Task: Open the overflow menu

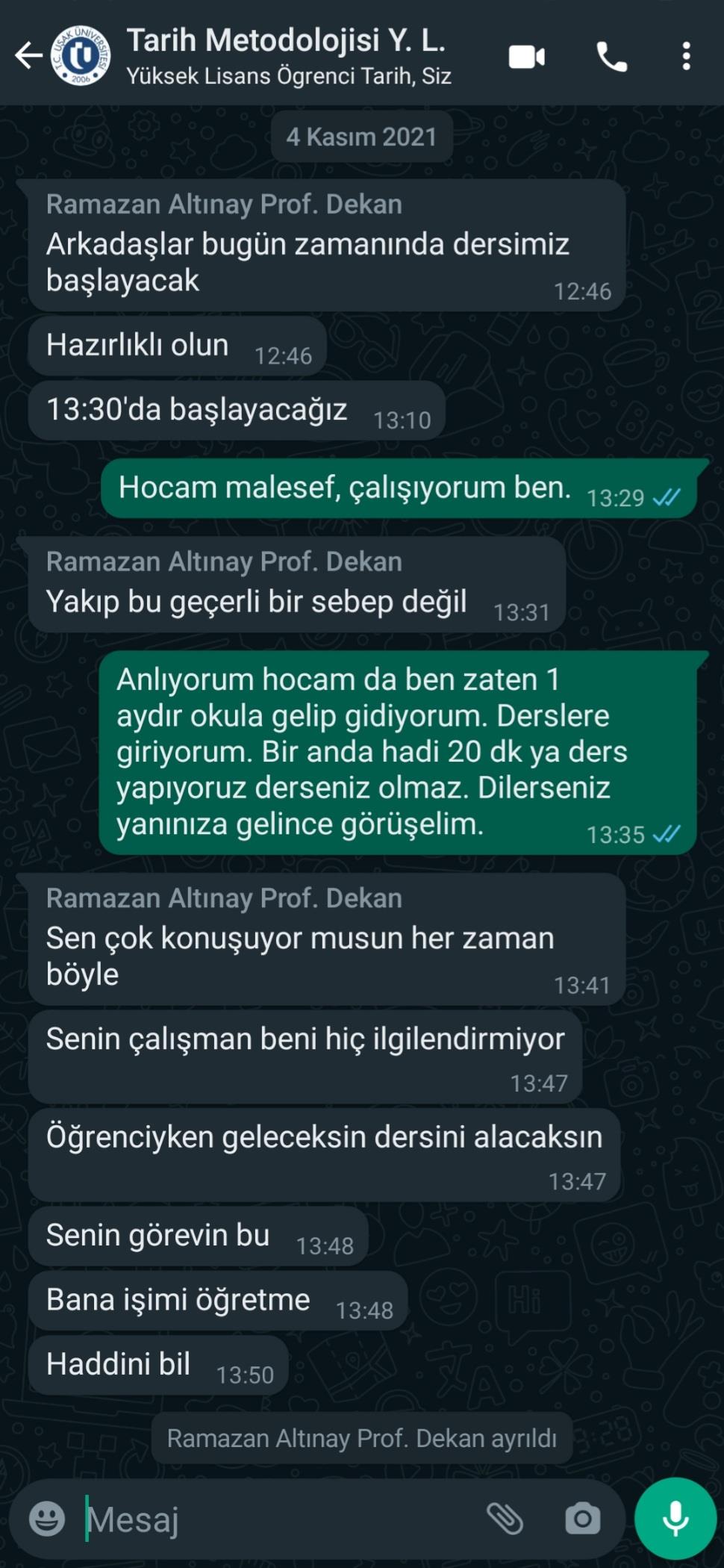Action: tap(686, 57)
